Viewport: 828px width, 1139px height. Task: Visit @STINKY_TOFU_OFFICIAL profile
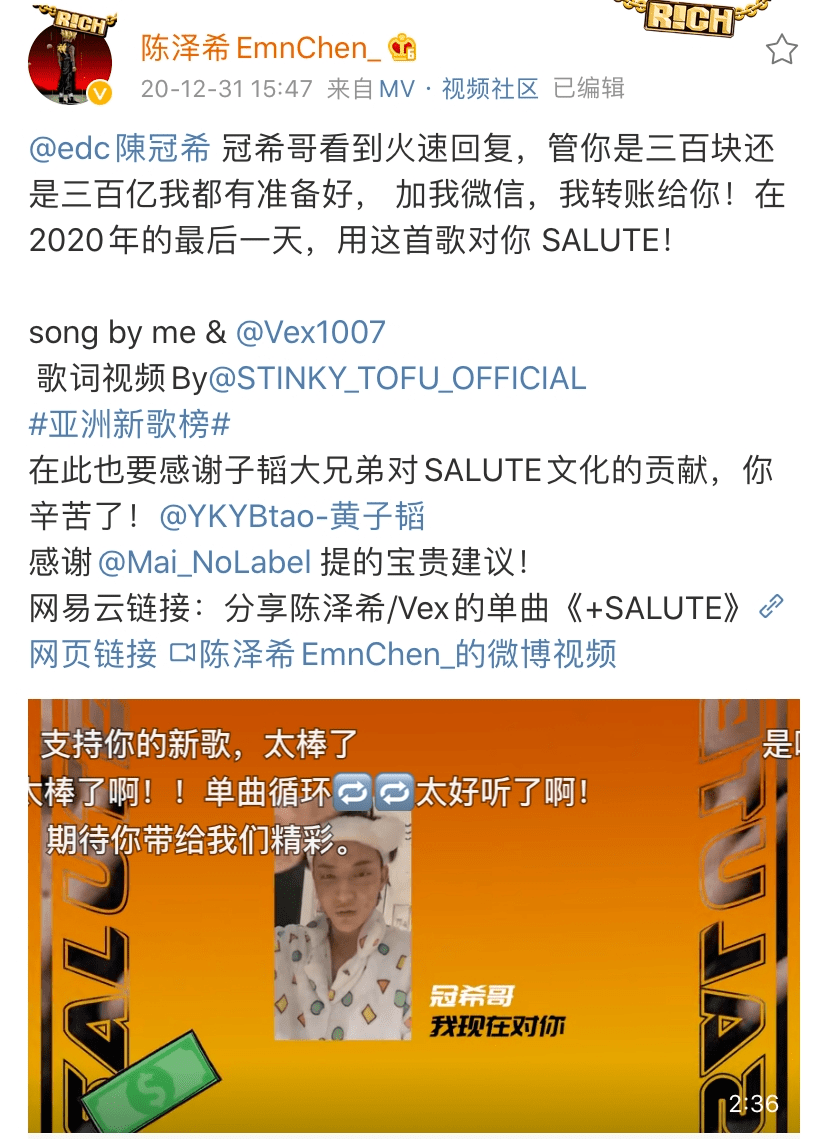point(396,379)
